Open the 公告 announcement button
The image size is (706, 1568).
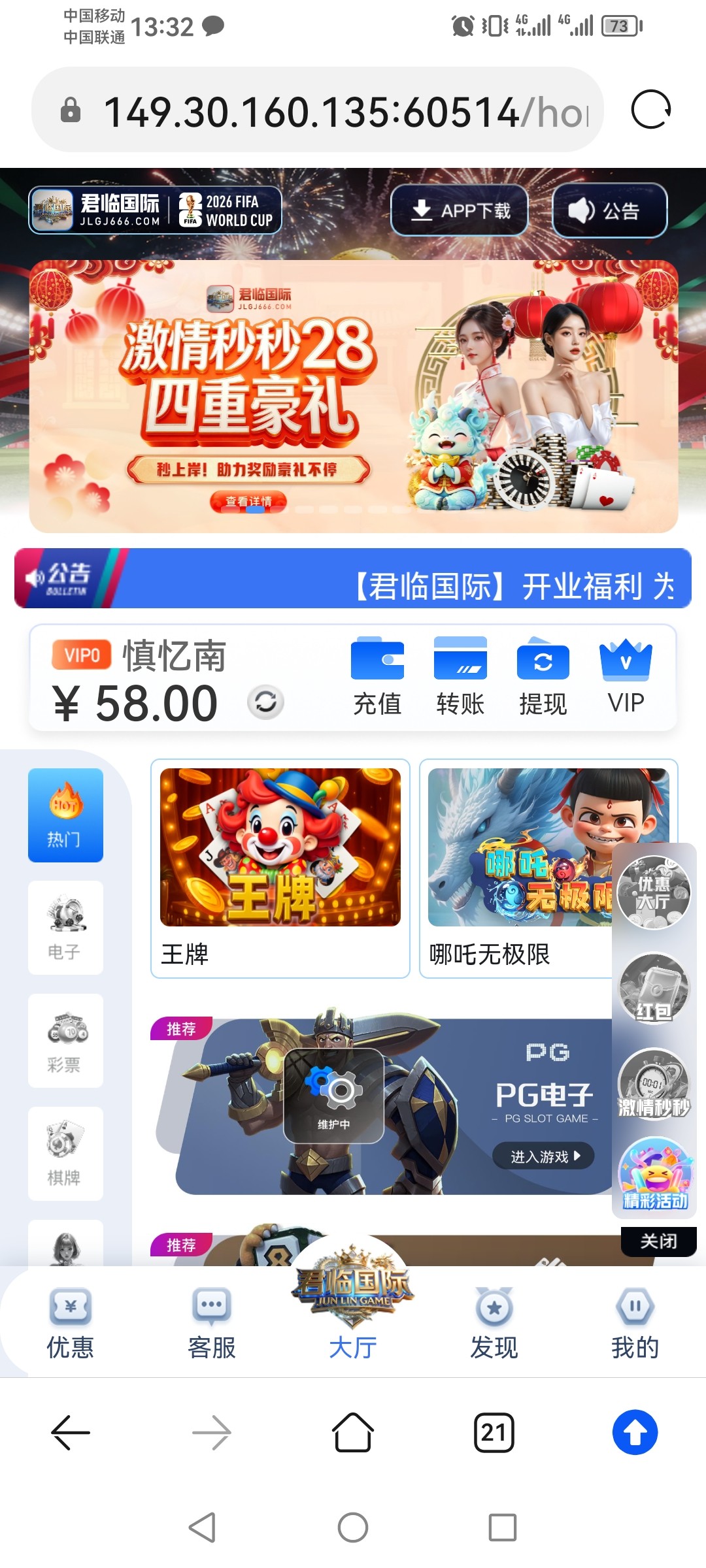coord(609,210)
